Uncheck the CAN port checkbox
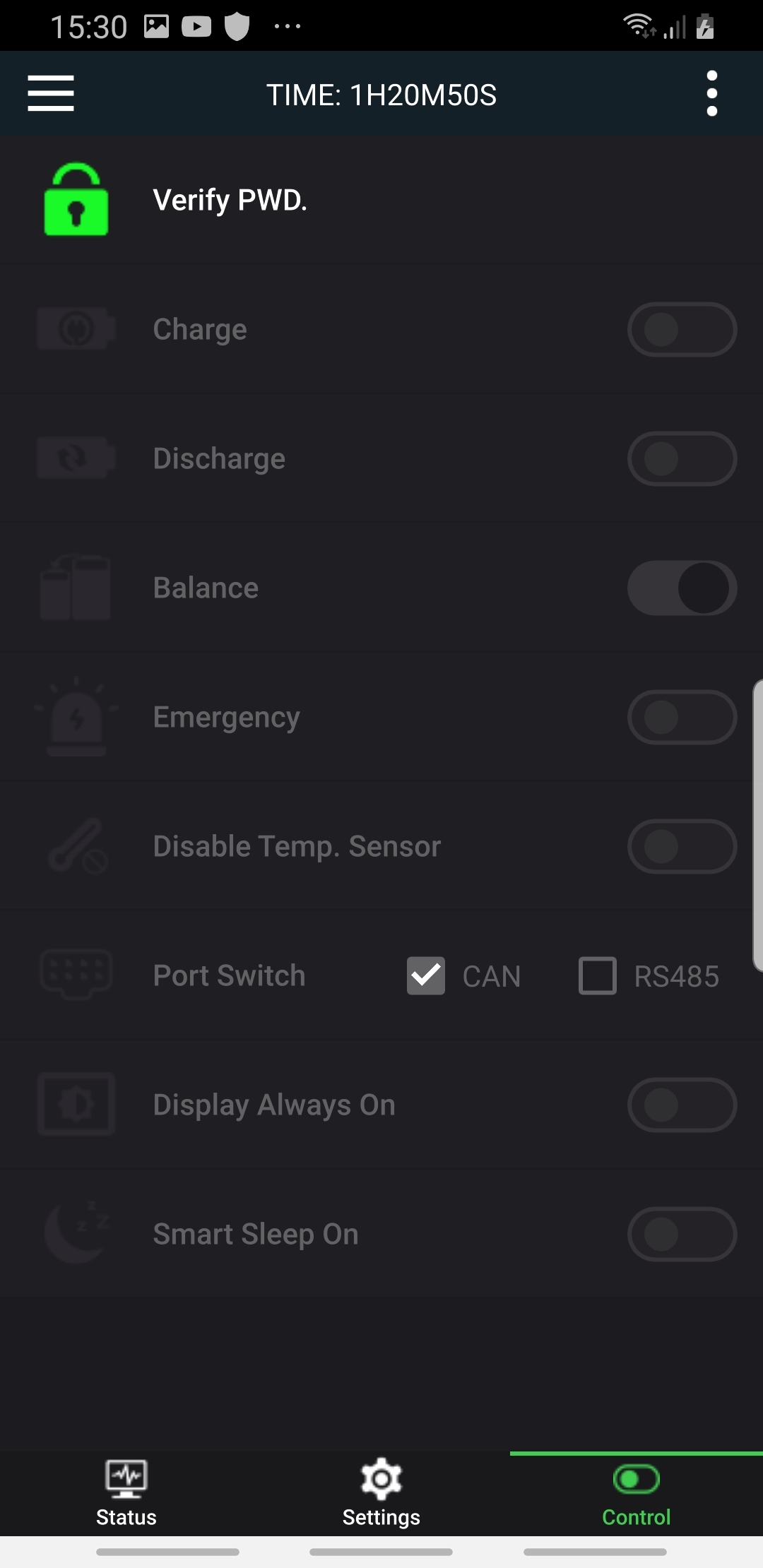The width and height of the screenshot is (763, 1568). coord(426,976)
